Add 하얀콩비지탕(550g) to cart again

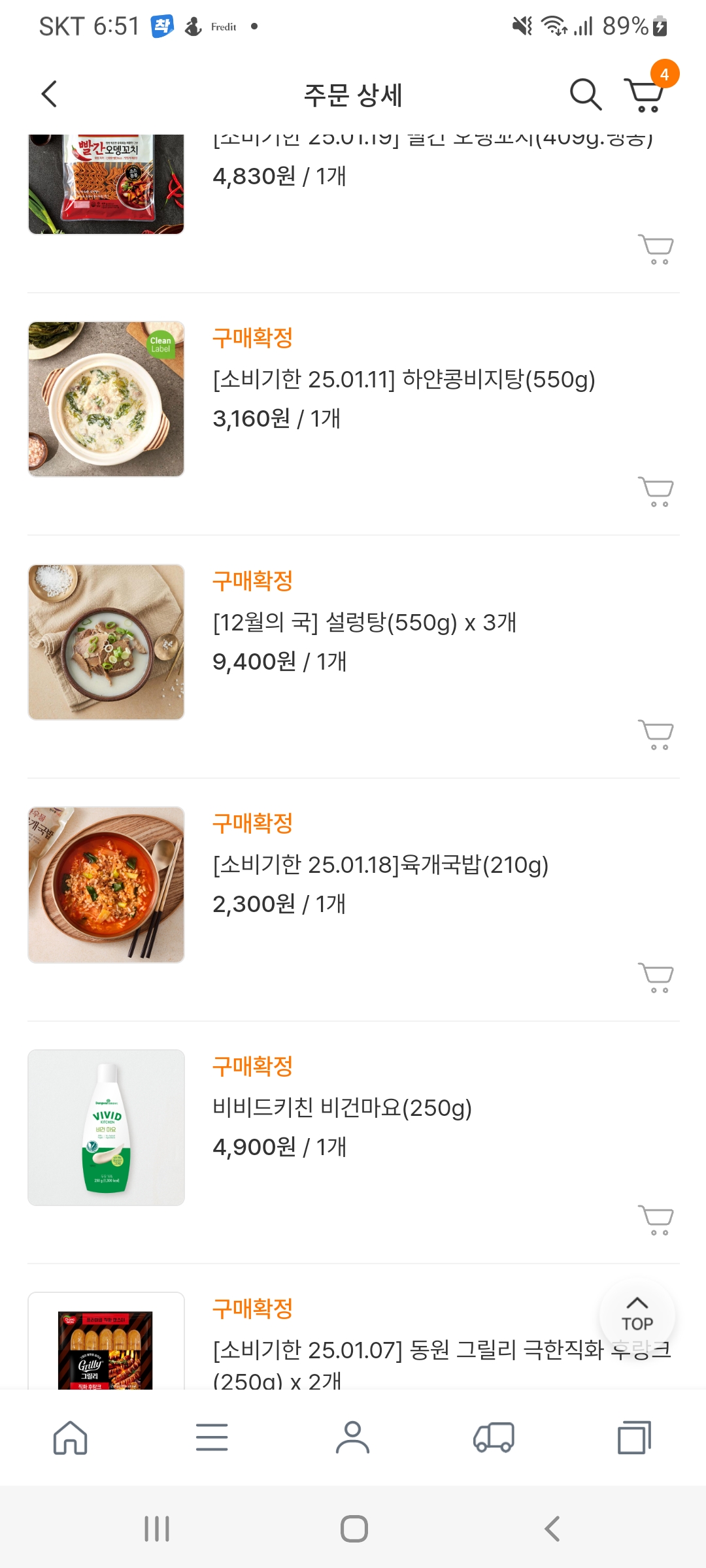[656, 492]
